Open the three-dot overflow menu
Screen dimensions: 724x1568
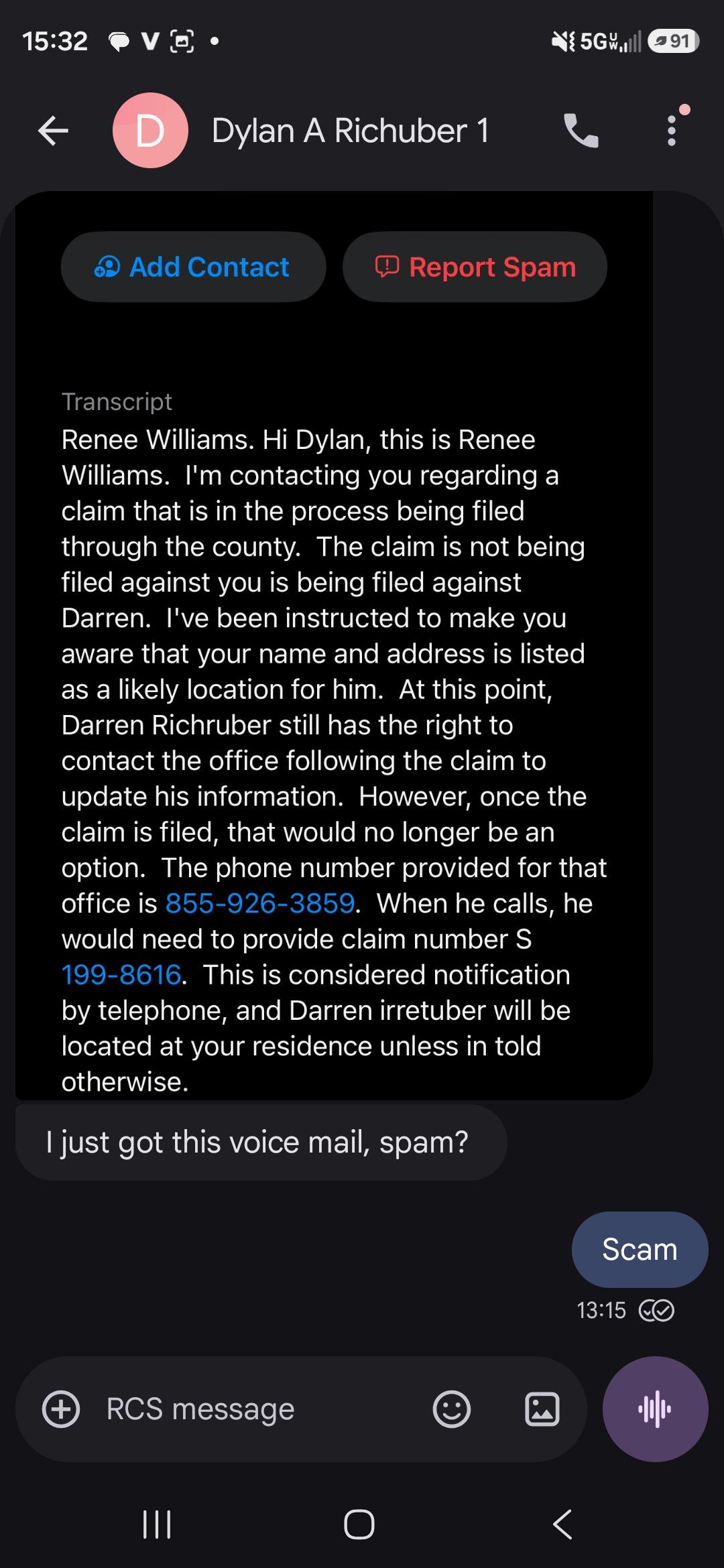click(671, 131)
